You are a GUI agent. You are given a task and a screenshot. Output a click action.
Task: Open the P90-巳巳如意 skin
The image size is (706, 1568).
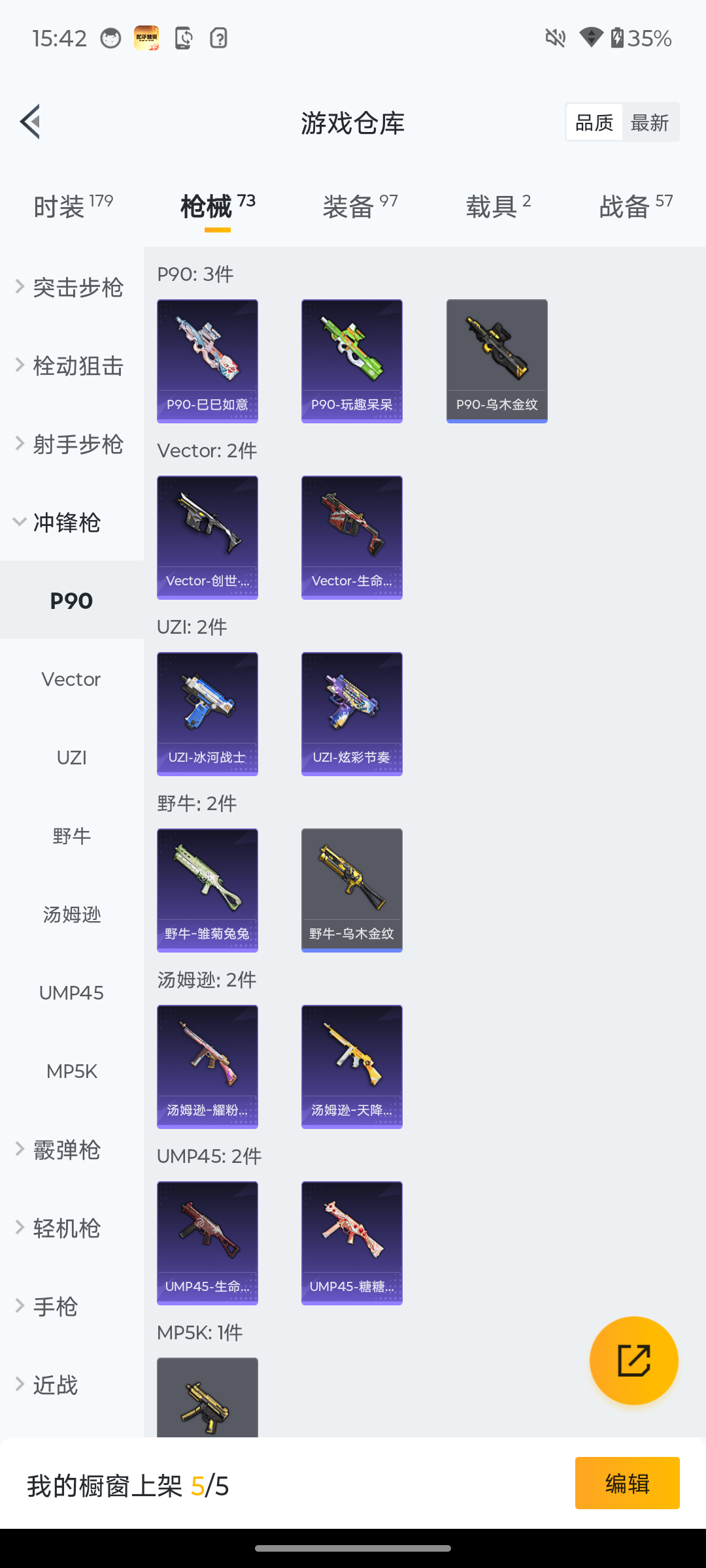coord(207,361)
